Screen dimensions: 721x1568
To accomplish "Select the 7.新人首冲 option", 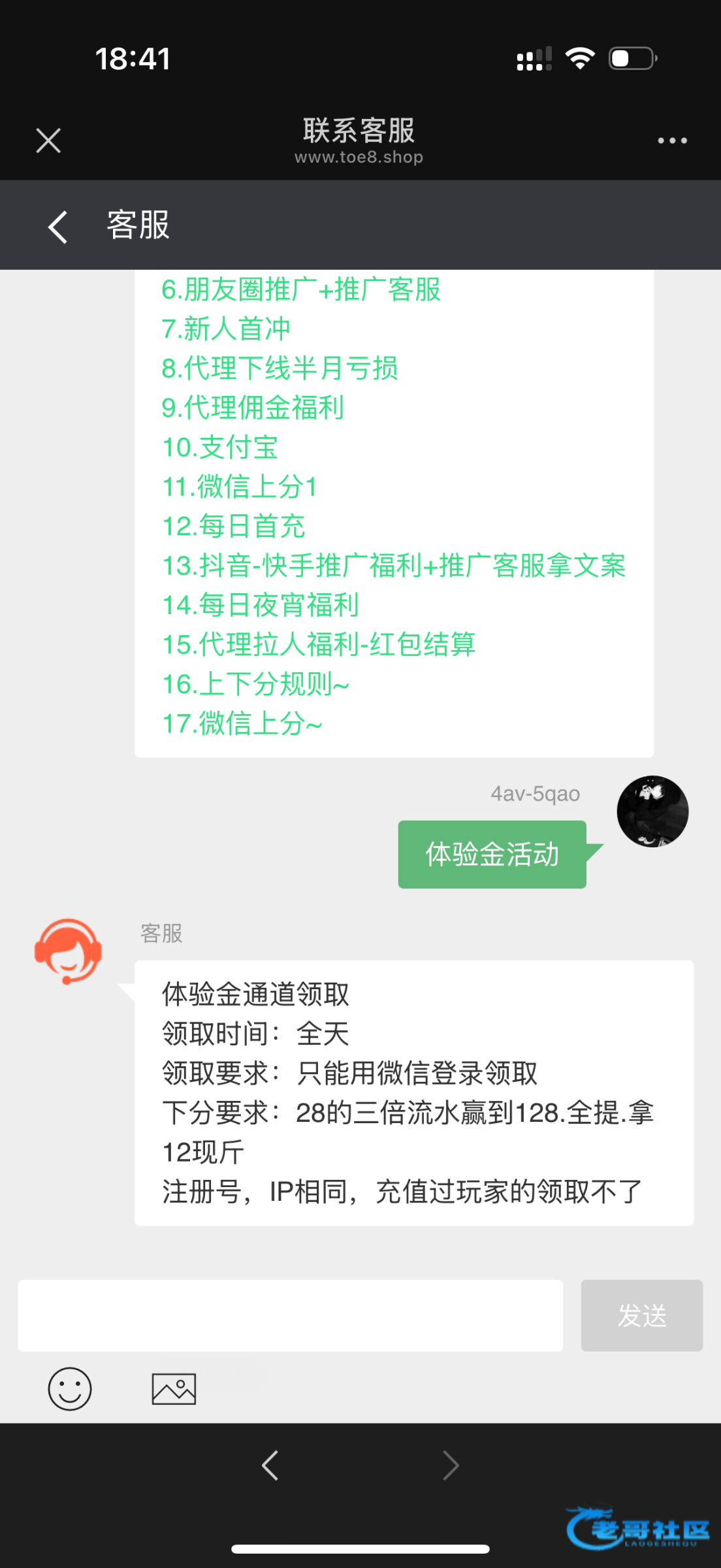I will (x=225, y=329).
